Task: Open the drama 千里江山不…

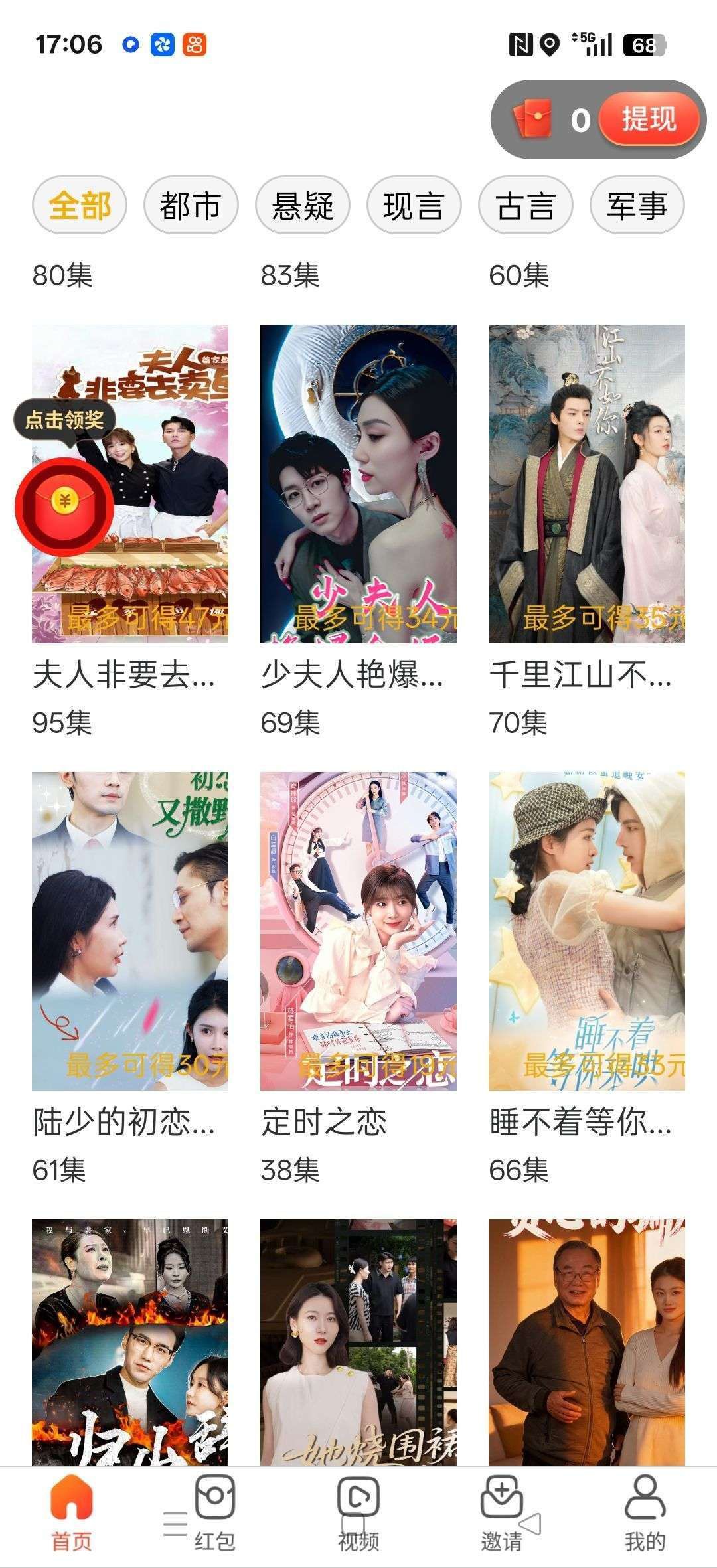Action: [x=587, y=483]
